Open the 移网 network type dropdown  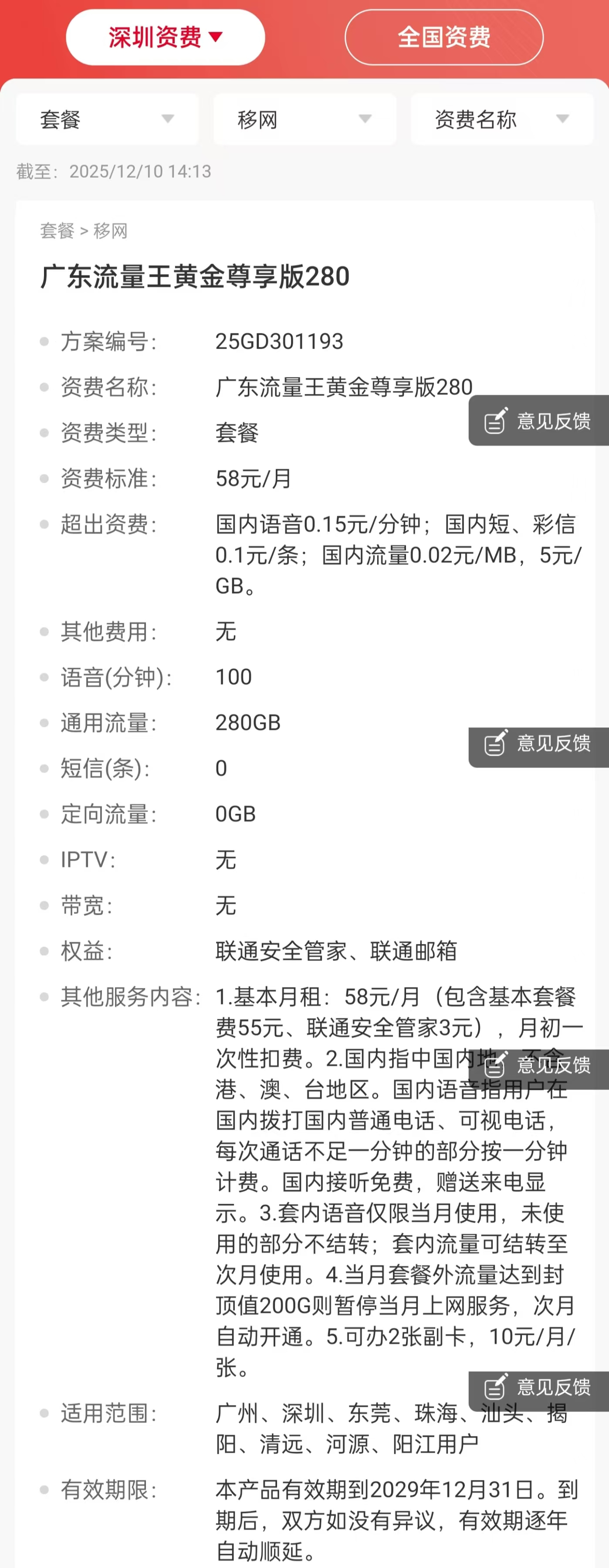[304, 119]
